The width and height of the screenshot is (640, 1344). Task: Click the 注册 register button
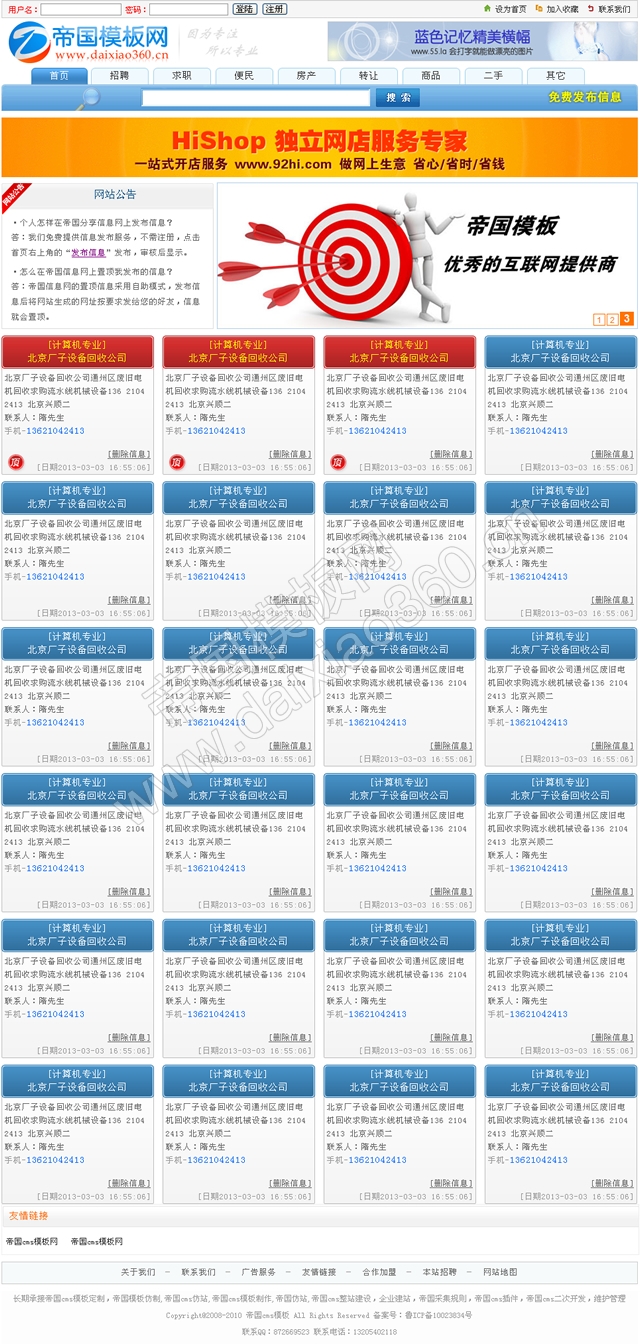pos(274,9)
